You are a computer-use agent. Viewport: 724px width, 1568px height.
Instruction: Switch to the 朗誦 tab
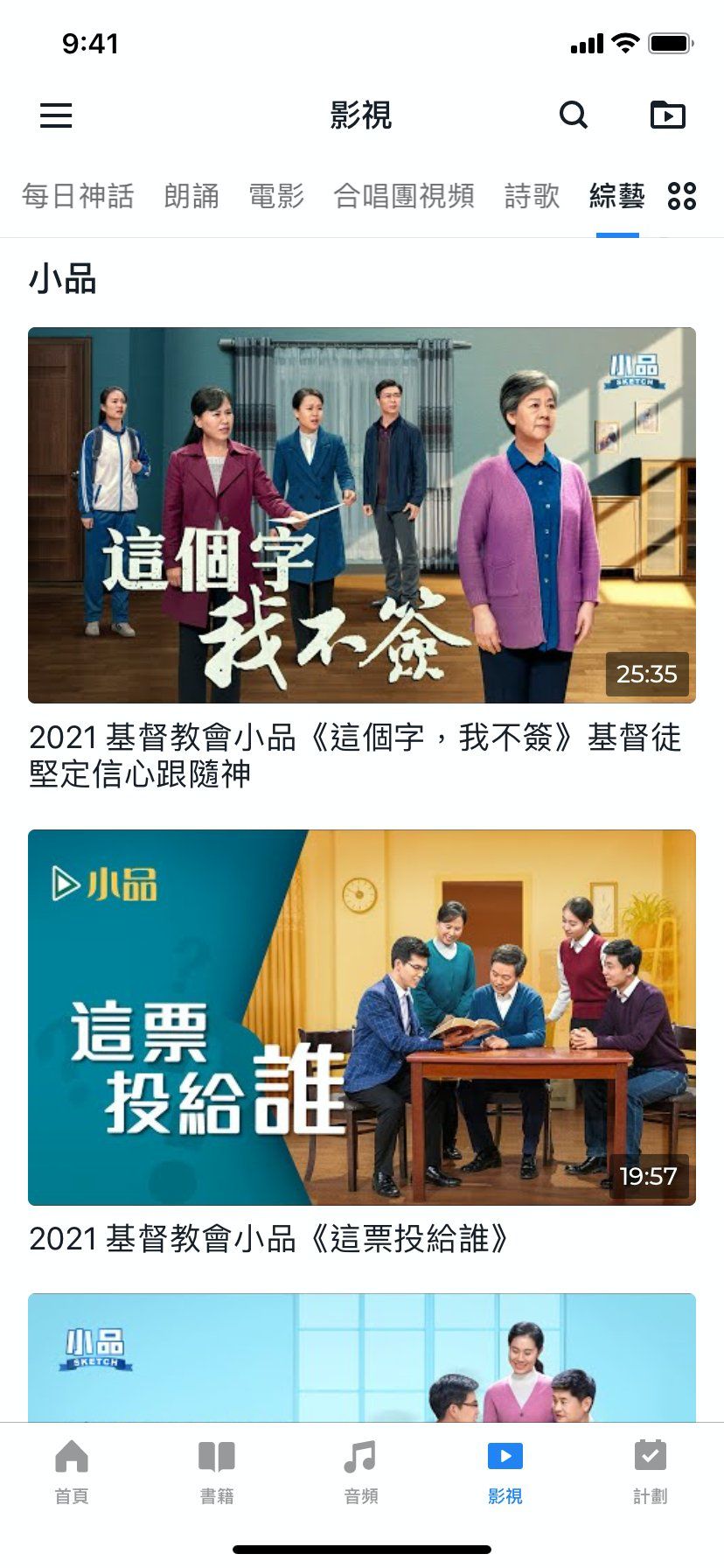191,196
